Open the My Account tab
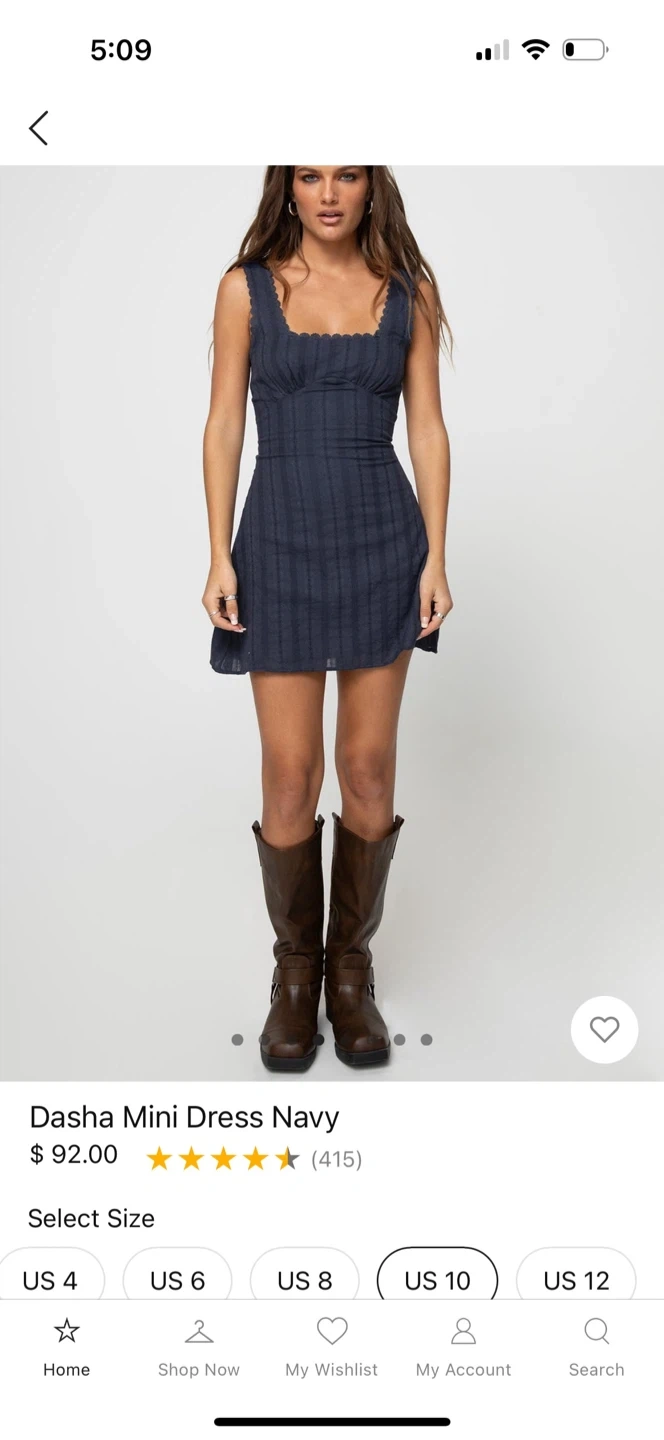Viewport: 664px width, 1440px height. click(463, 1347)
